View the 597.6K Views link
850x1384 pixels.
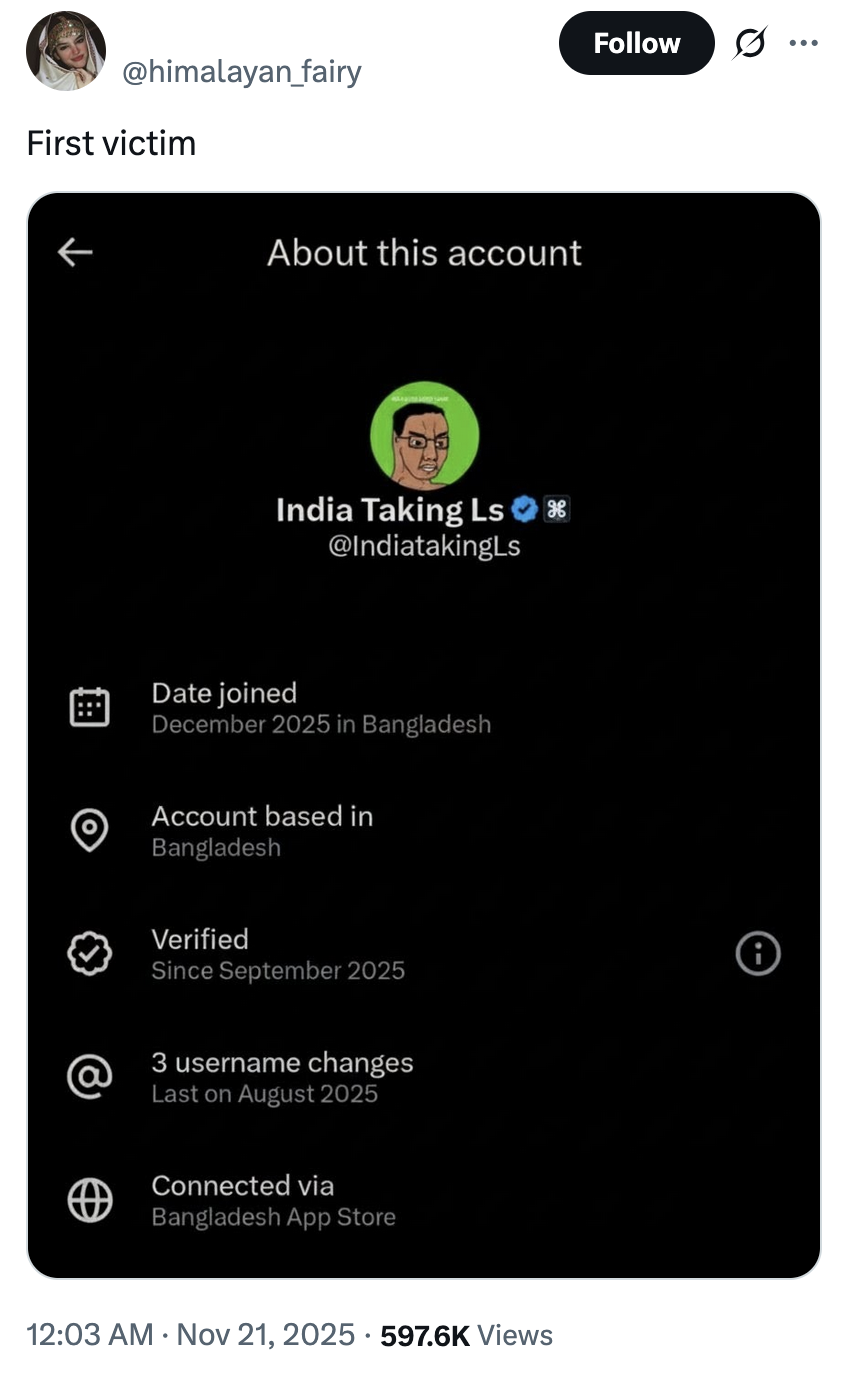464,1334
